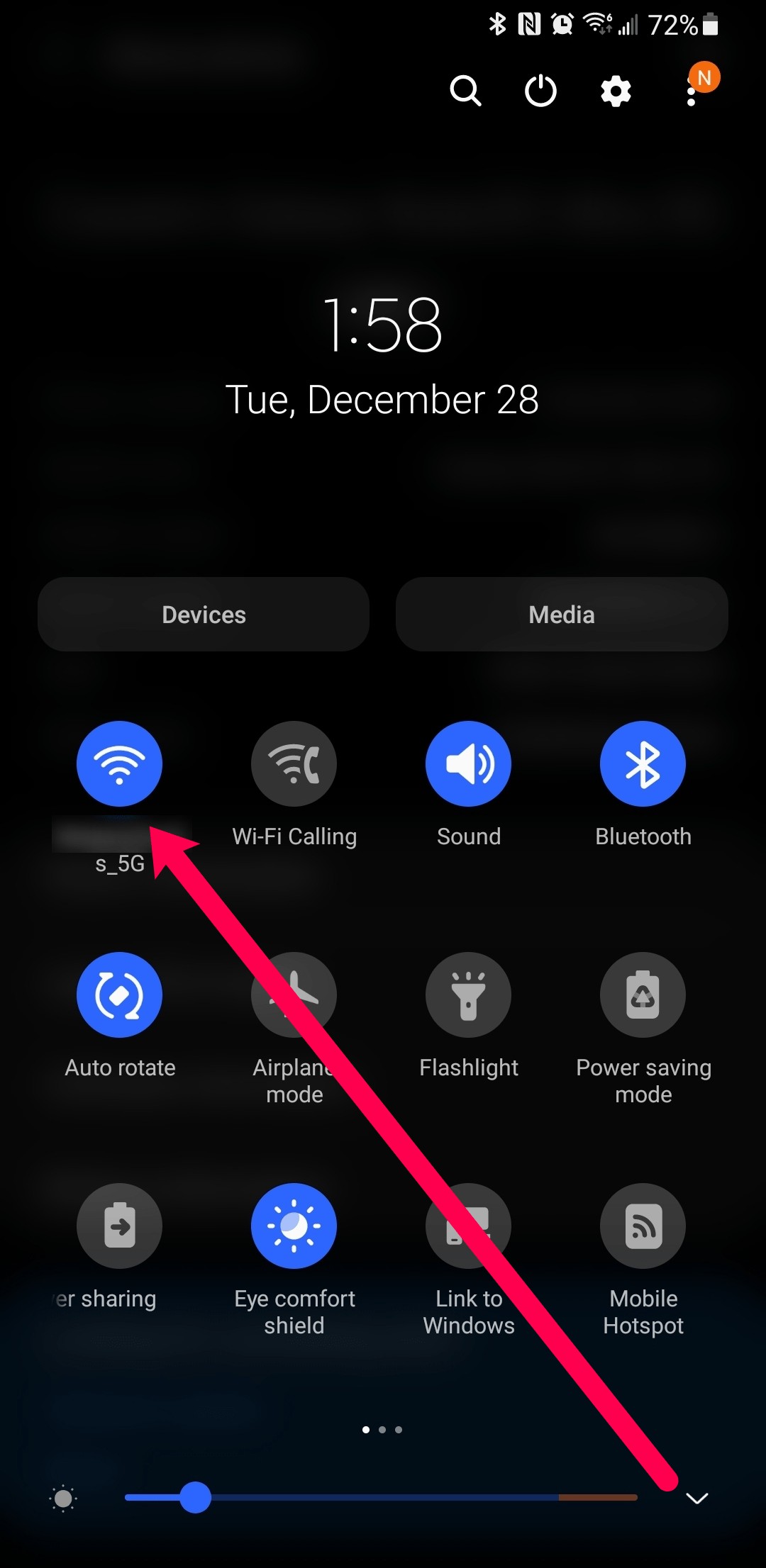
Task: Turn off Bluetooth
Action: (x=643, y=763)
